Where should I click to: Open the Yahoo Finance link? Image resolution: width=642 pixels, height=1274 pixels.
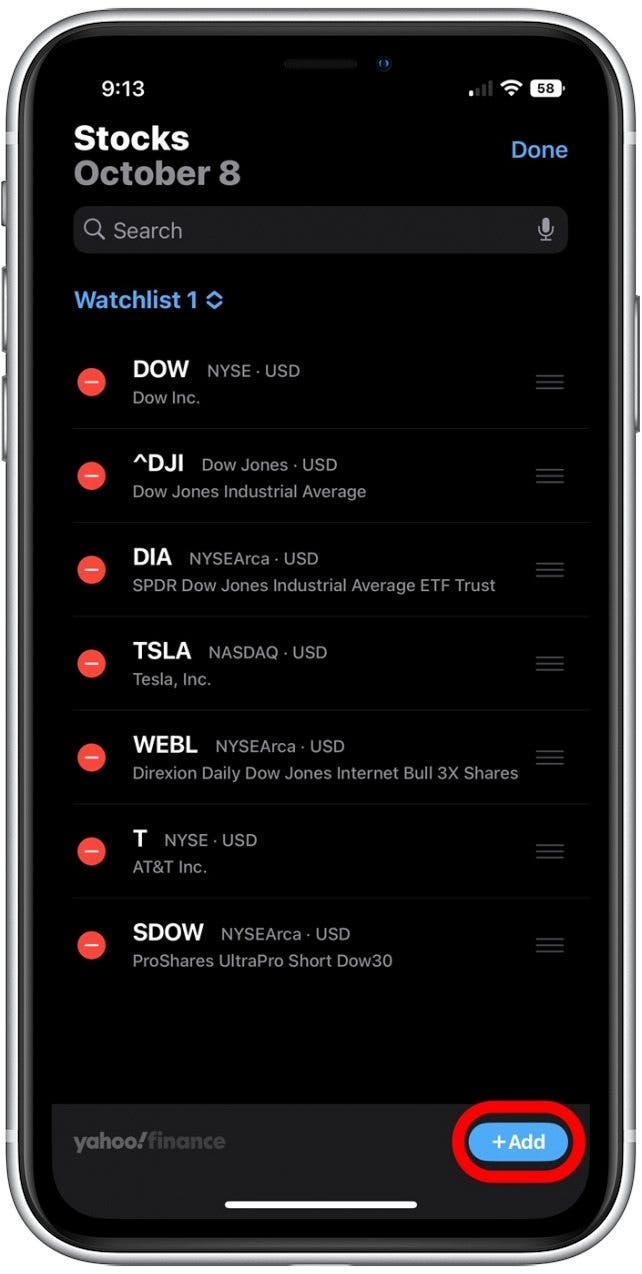(149, 1142)
